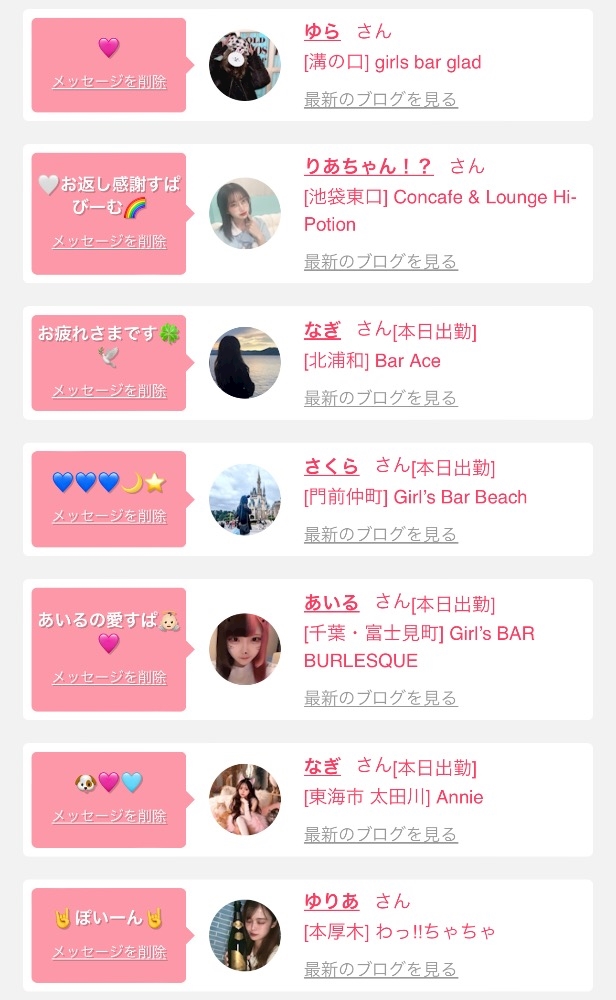Image resolution: width=616 pixels, height=1000 pixels.
Task: Read あいる's latest blog
Action: click(380, 697)
